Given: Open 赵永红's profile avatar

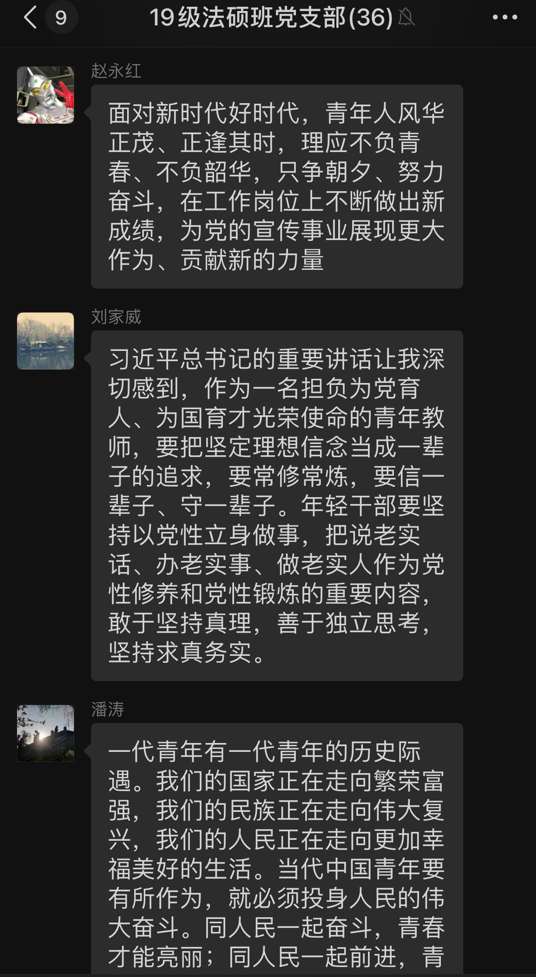Looking at the screenshot, I should click(x=45, y=95).
